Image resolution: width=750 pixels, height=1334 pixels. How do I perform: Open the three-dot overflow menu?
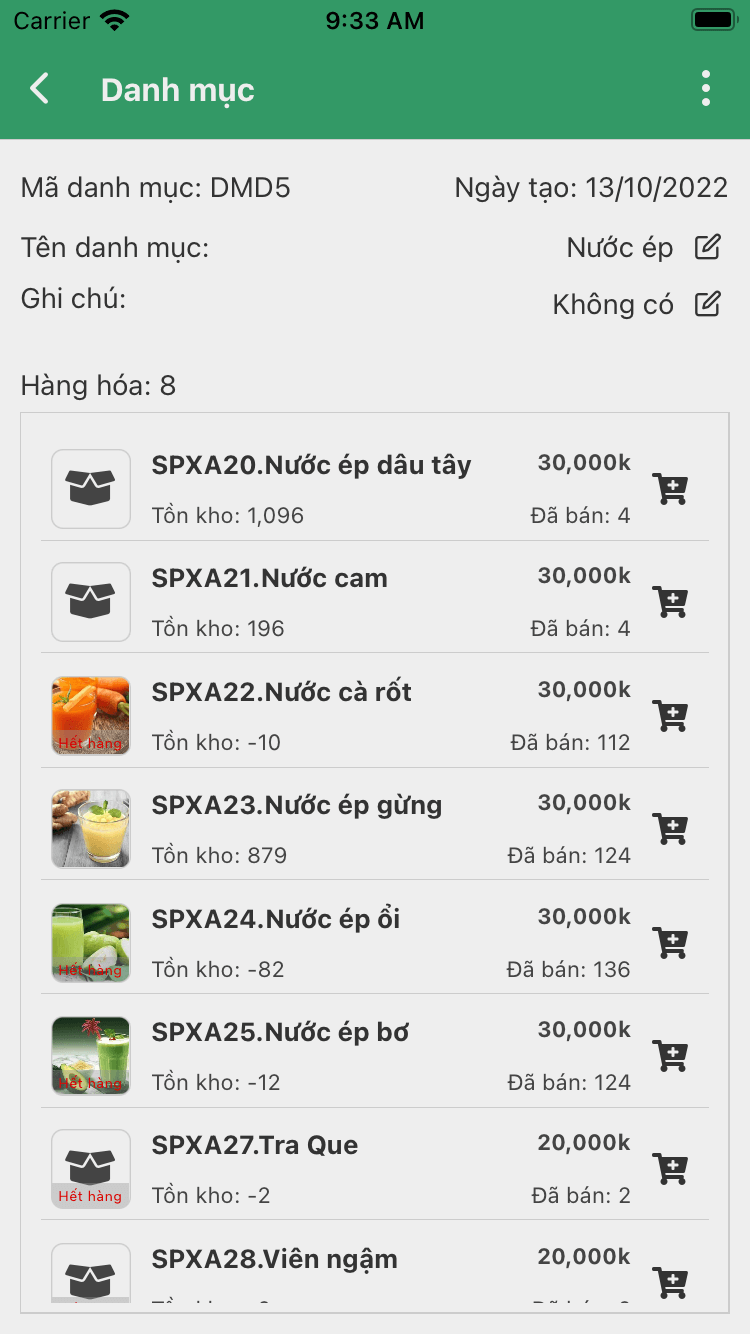click(x=706, y=89)
